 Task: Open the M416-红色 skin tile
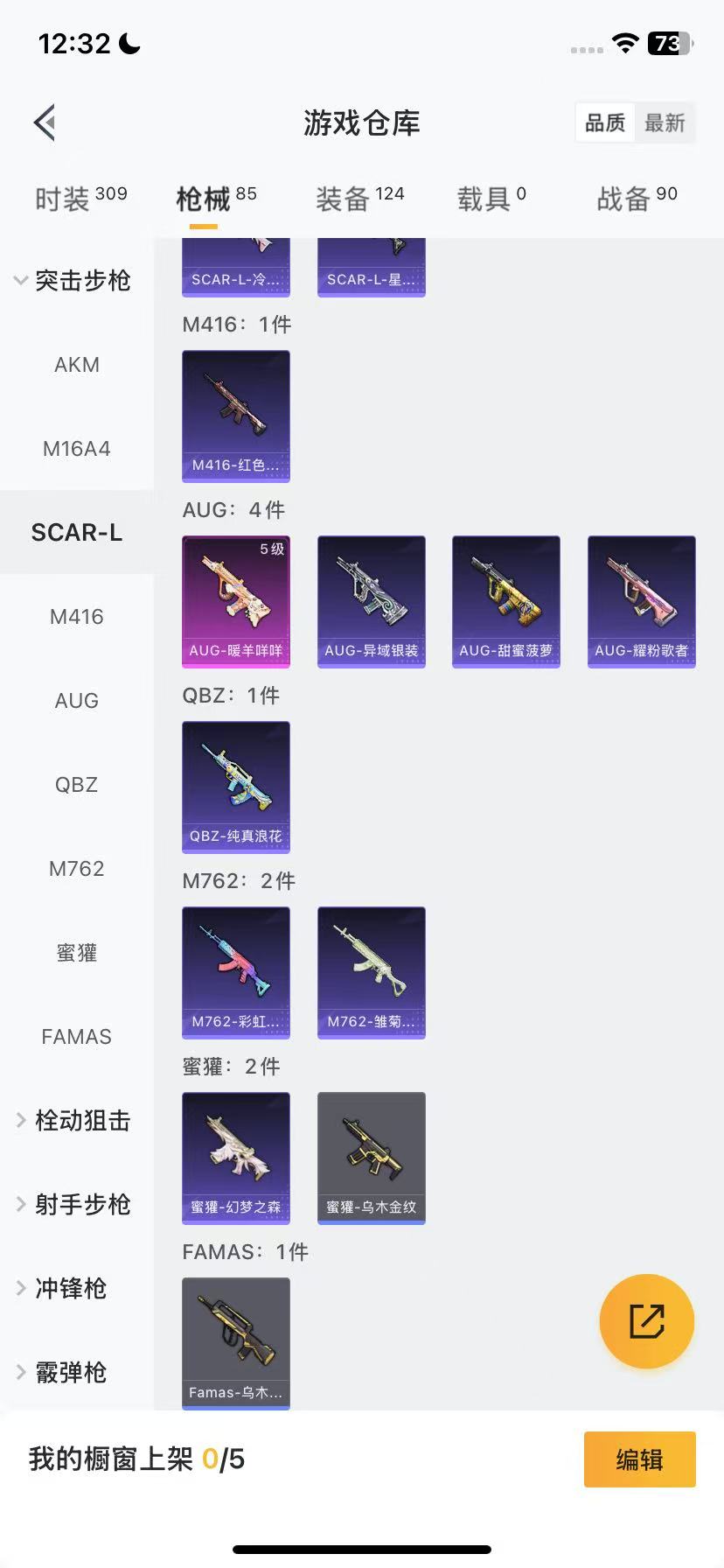point(236,416)
